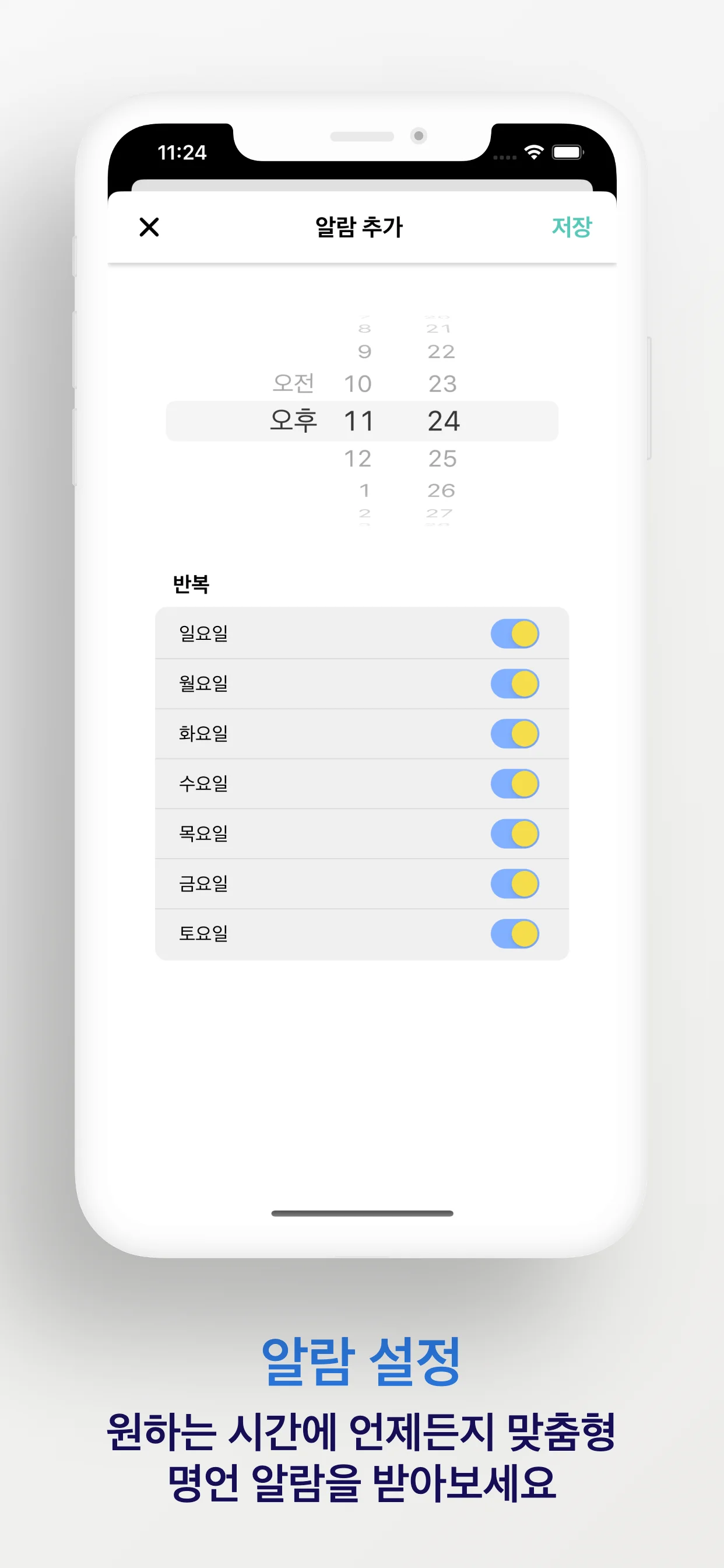
Task: Disable the 화요일 (Tuesday) alarm toggle
Action: coord(514,733)
